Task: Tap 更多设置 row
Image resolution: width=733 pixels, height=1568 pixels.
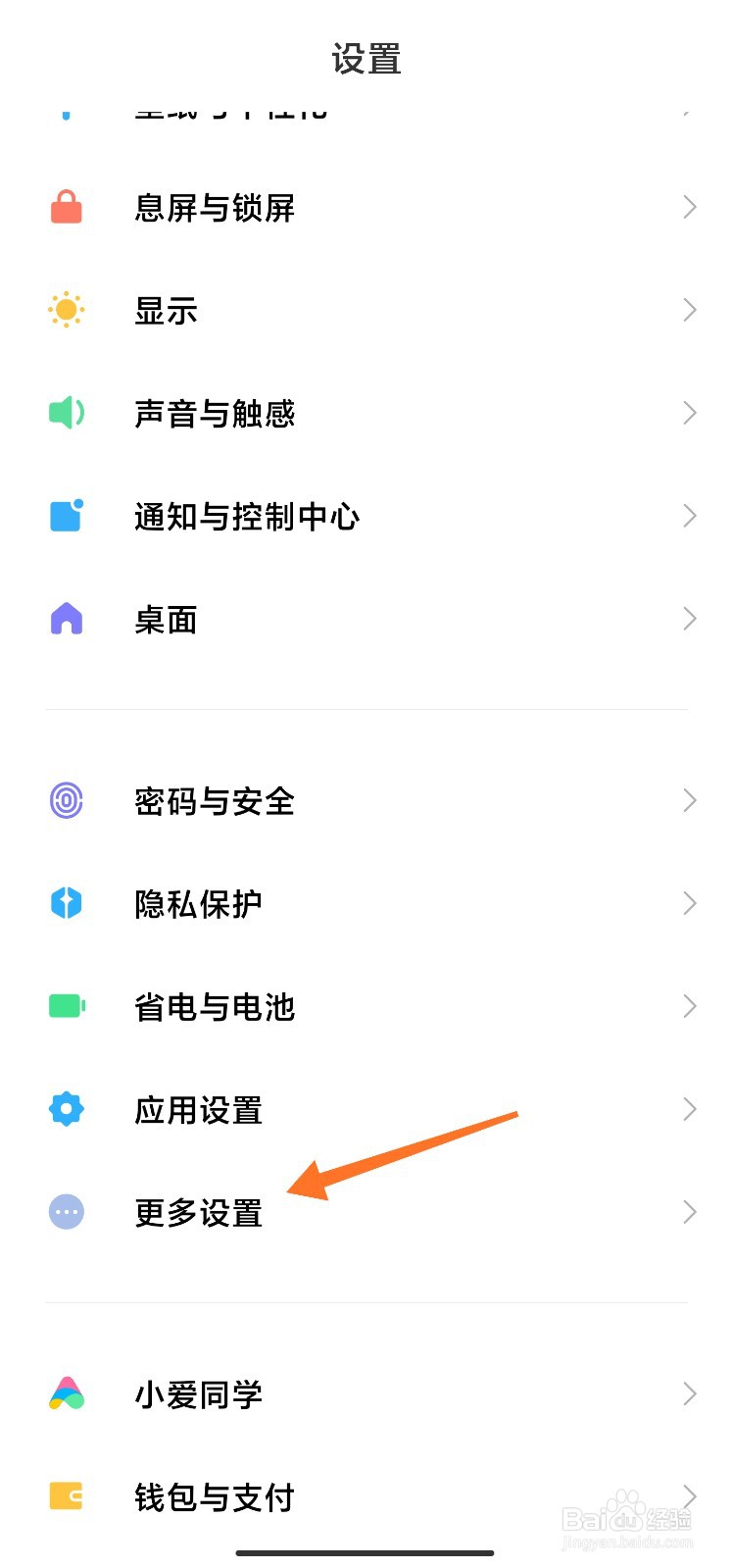Action: pyautogui.click(x=366, y=1213)
